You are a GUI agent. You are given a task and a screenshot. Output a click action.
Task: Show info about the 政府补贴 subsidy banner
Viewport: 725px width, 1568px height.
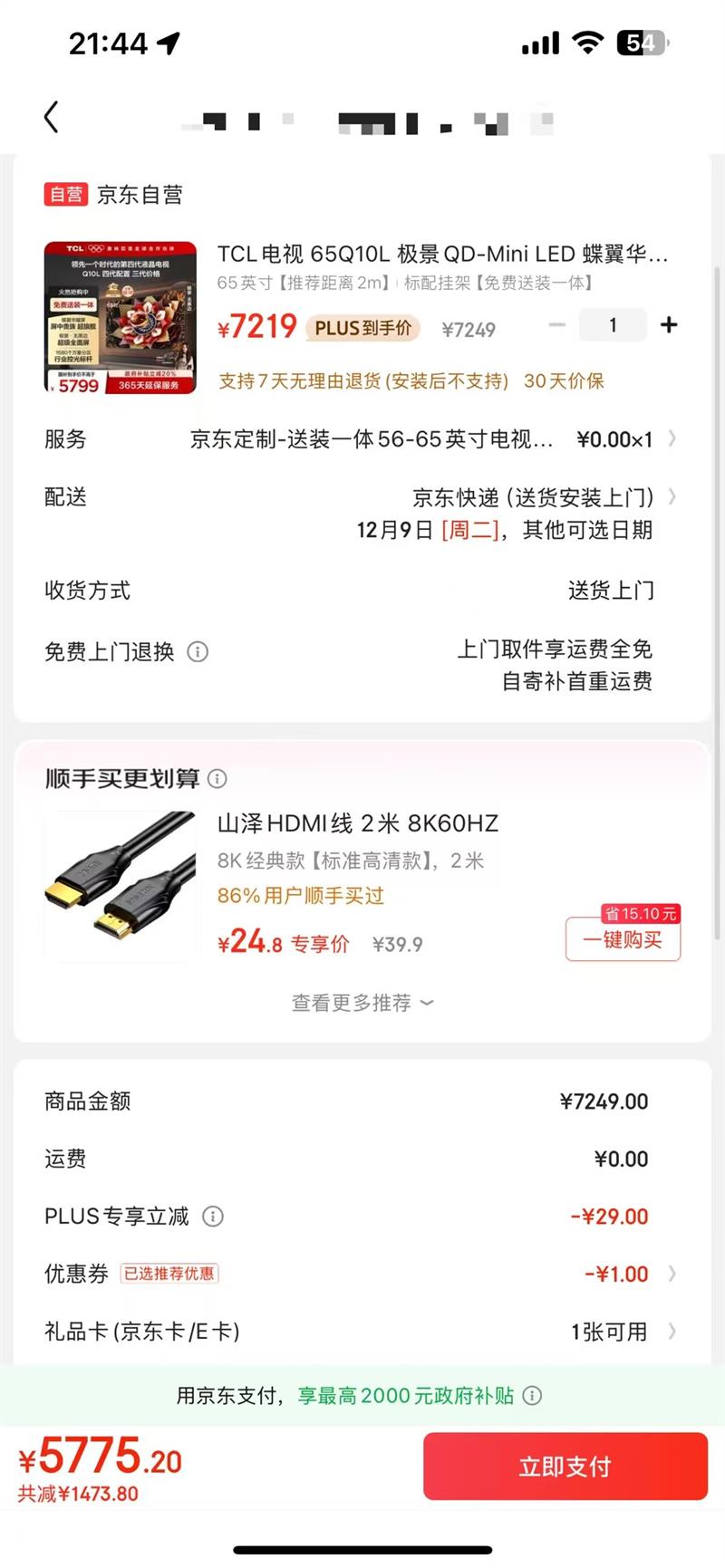click(x=533, y=1396)
